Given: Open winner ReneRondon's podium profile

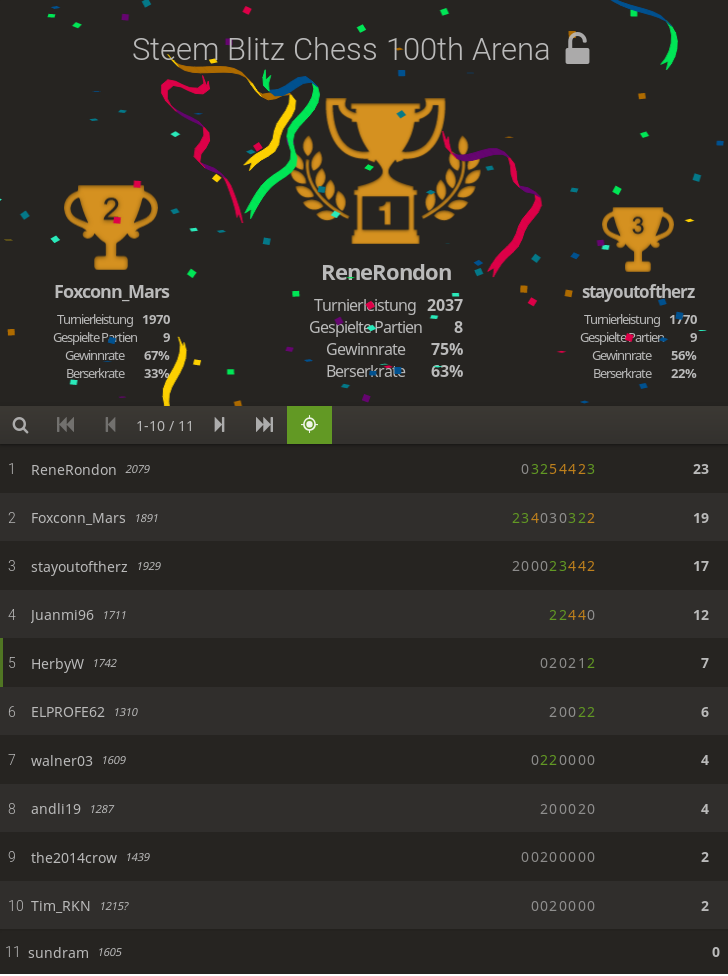Looking at the screenshot, I should 386,273.
